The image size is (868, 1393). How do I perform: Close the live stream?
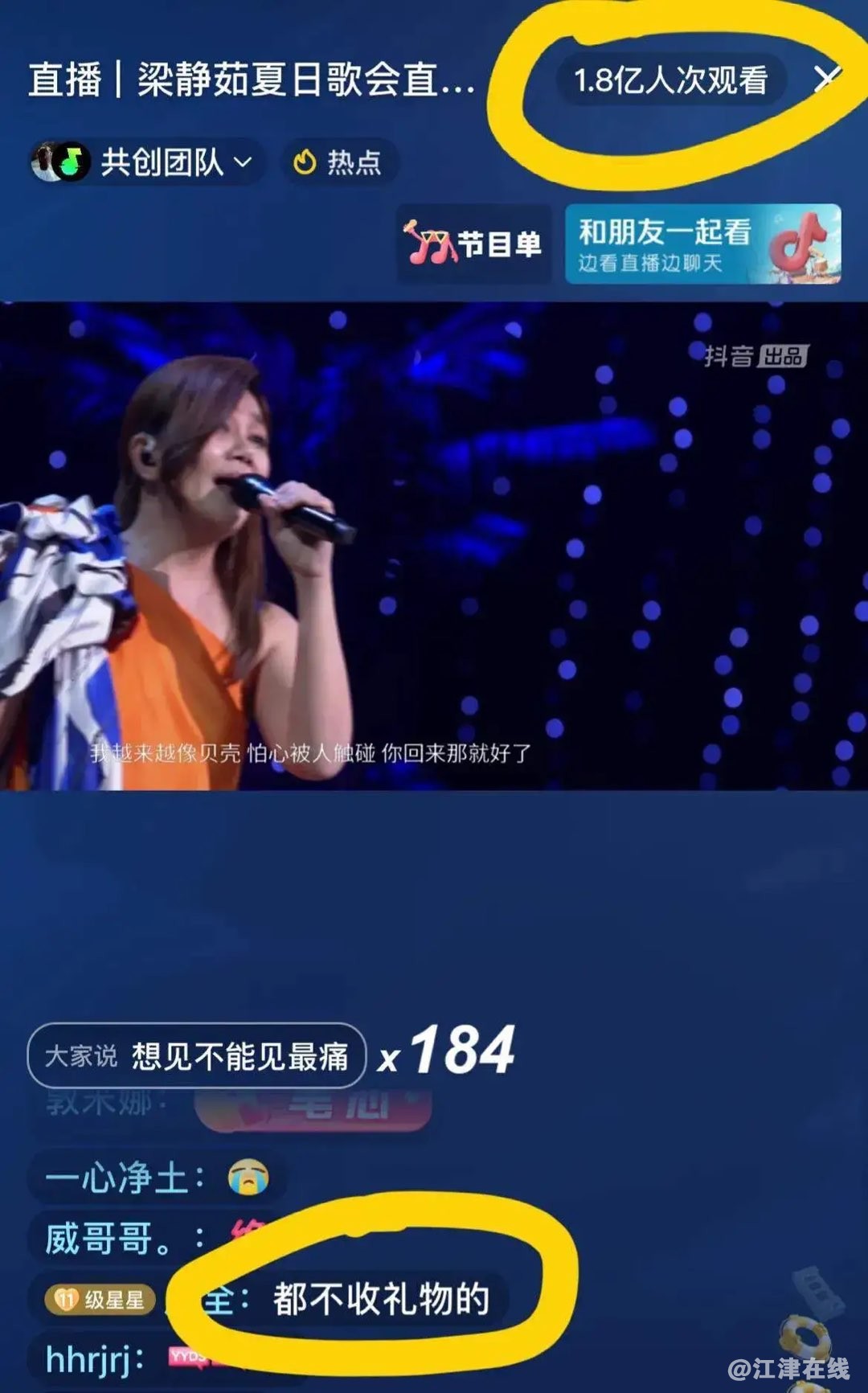coord(826,79)
